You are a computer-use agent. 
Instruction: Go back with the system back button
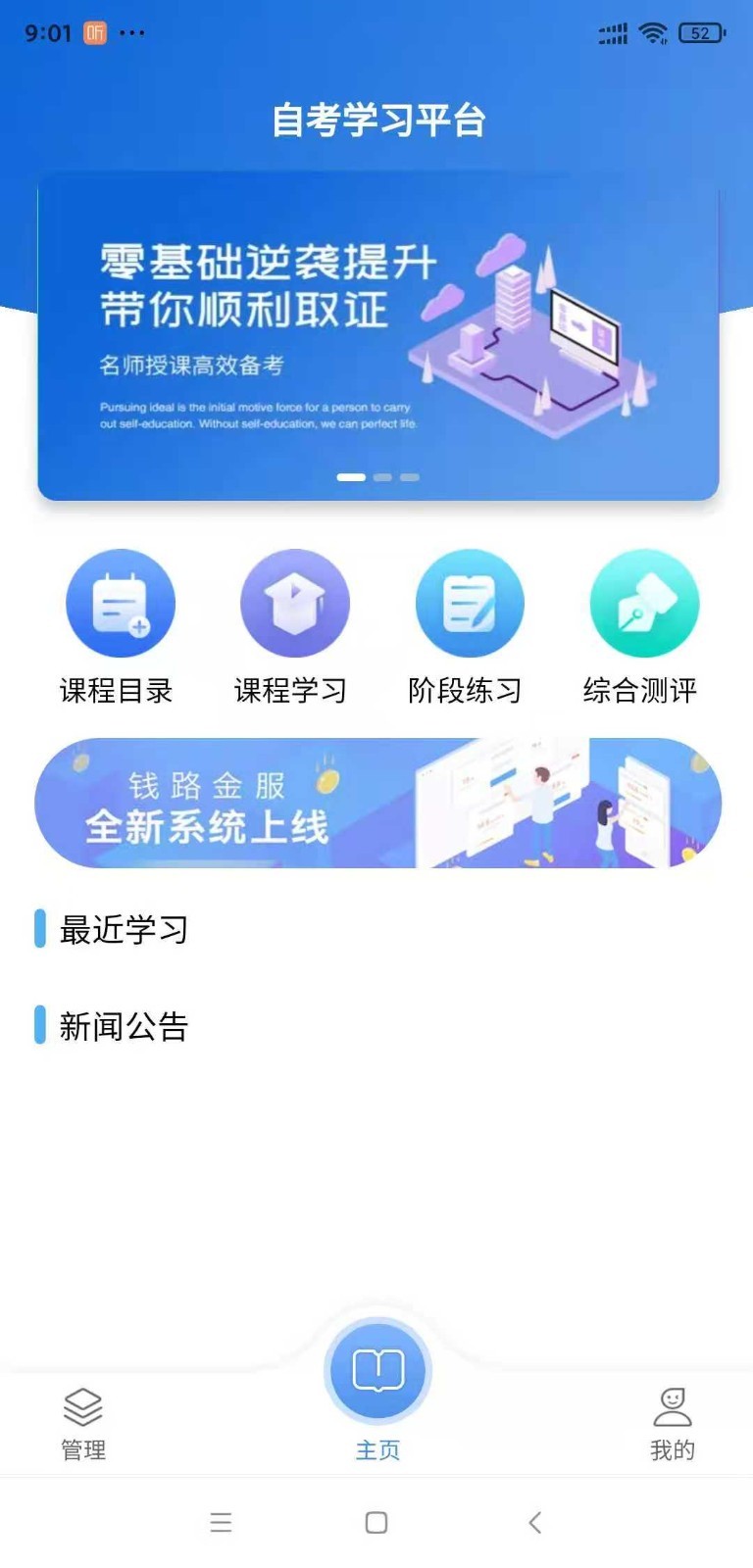534,1522
